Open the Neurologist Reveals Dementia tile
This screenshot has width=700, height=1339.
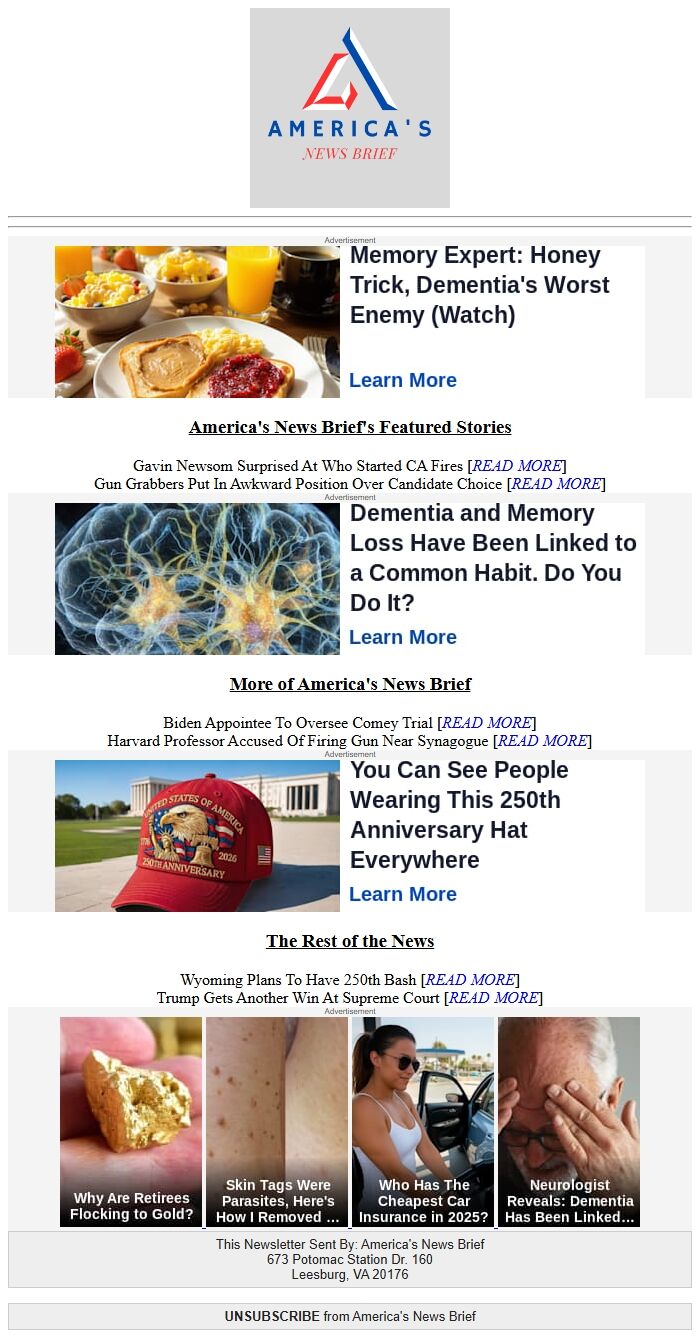[x=569, y=1121]
